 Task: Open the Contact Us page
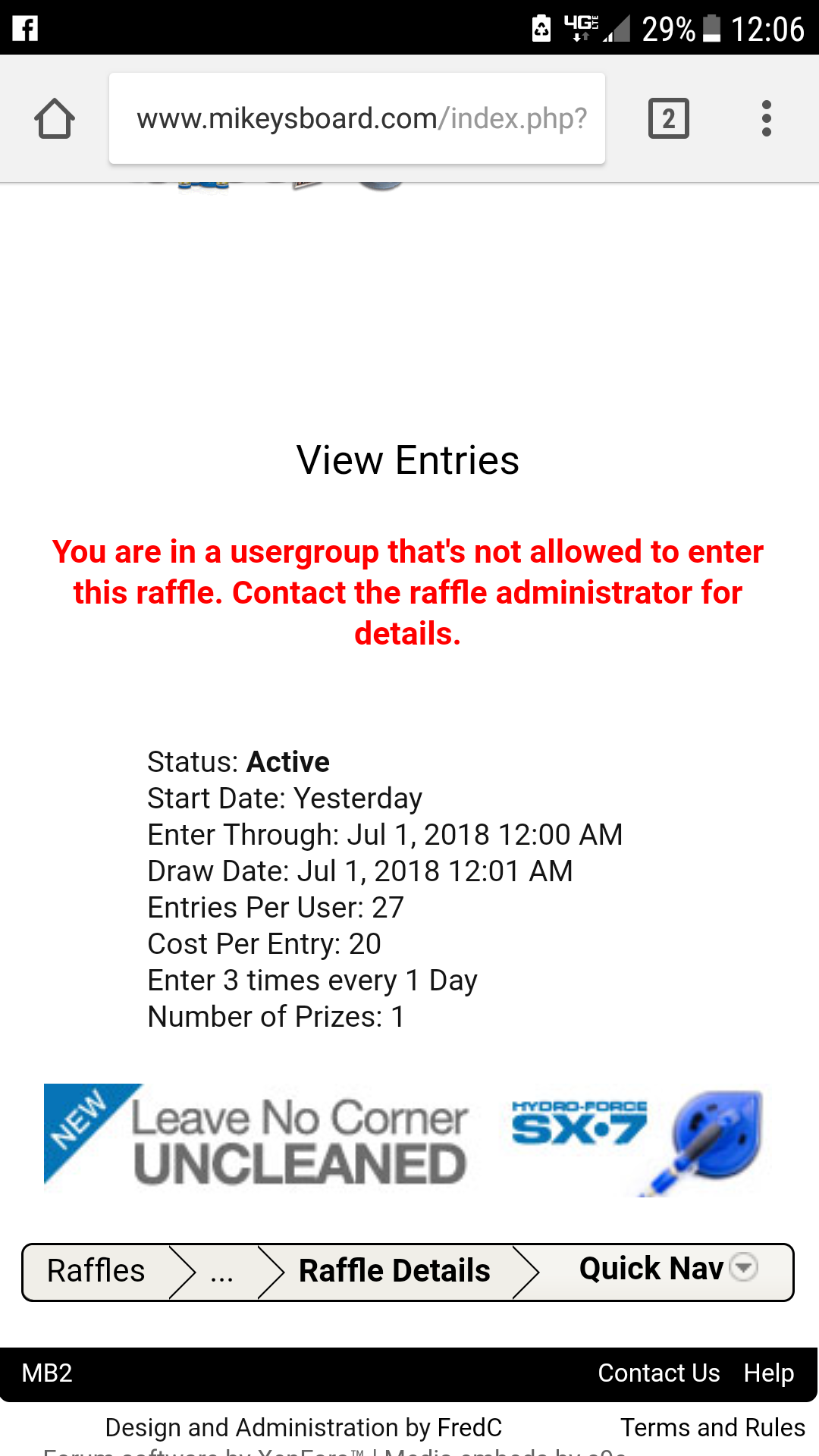point(658,1373)
